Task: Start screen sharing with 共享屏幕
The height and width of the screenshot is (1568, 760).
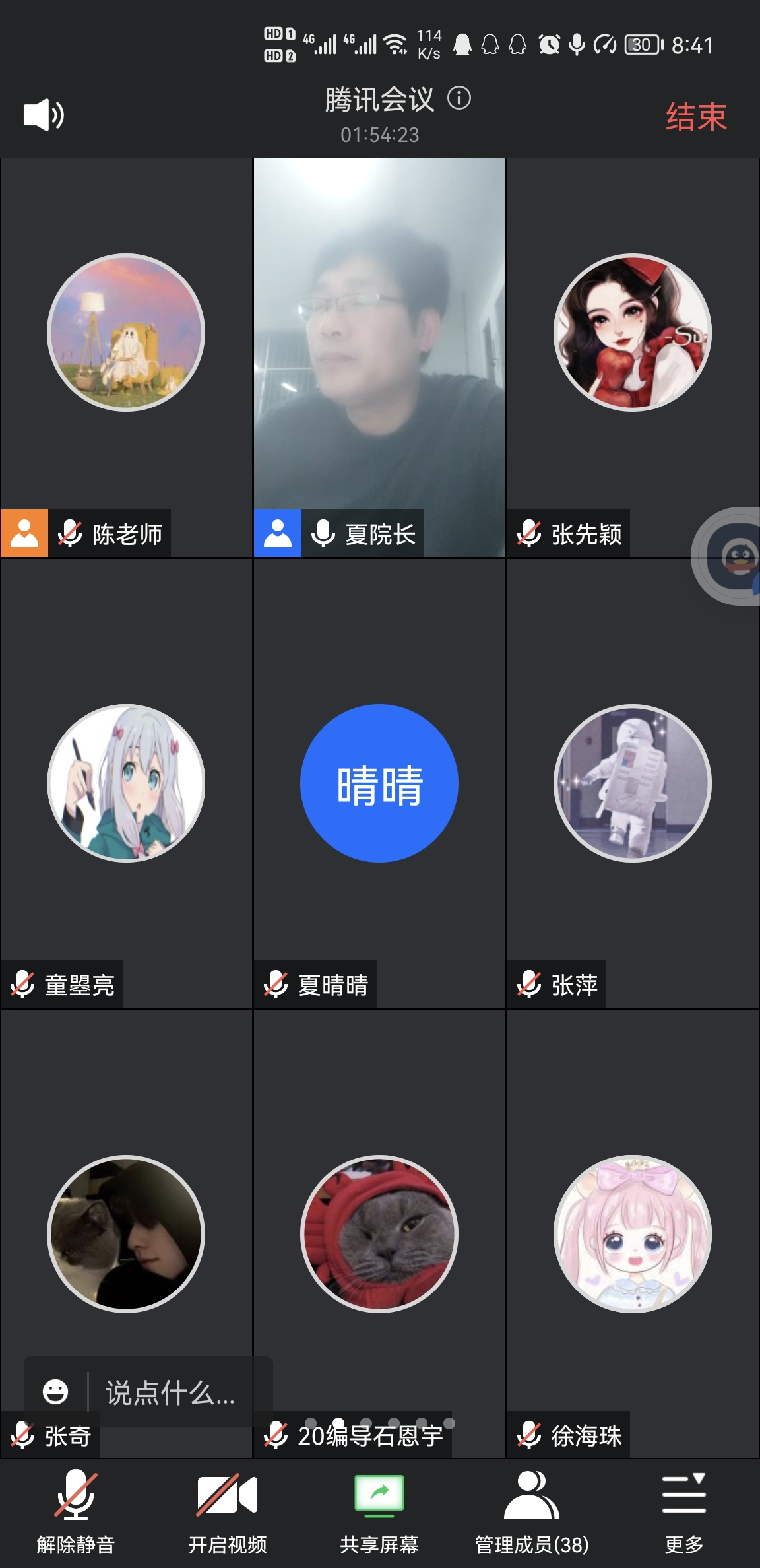Action: [379, 1511]
